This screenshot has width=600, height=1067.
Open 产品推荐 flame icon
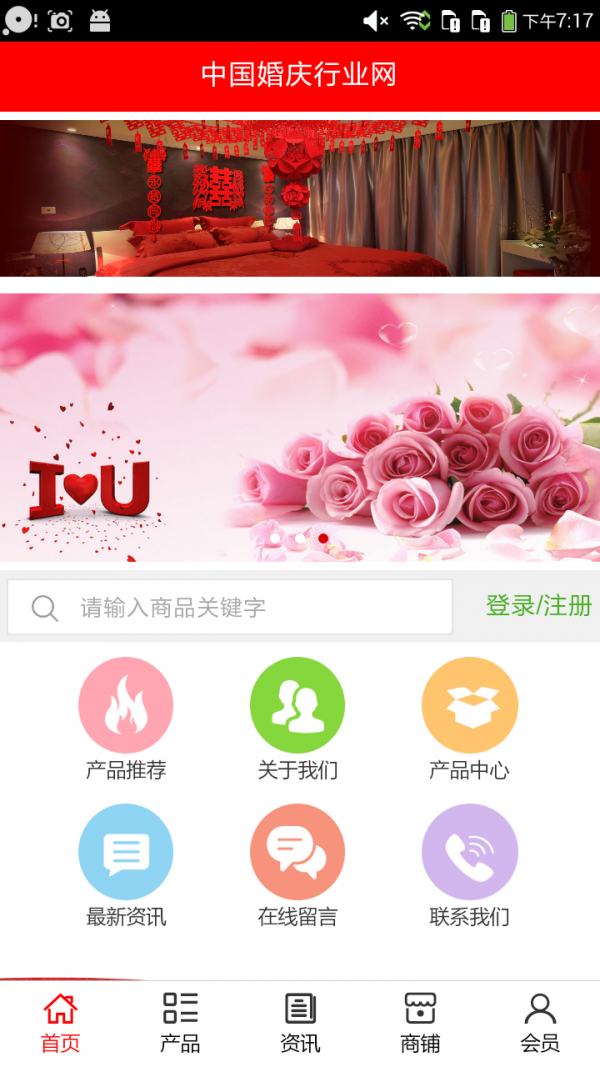(x=126, y=705)
